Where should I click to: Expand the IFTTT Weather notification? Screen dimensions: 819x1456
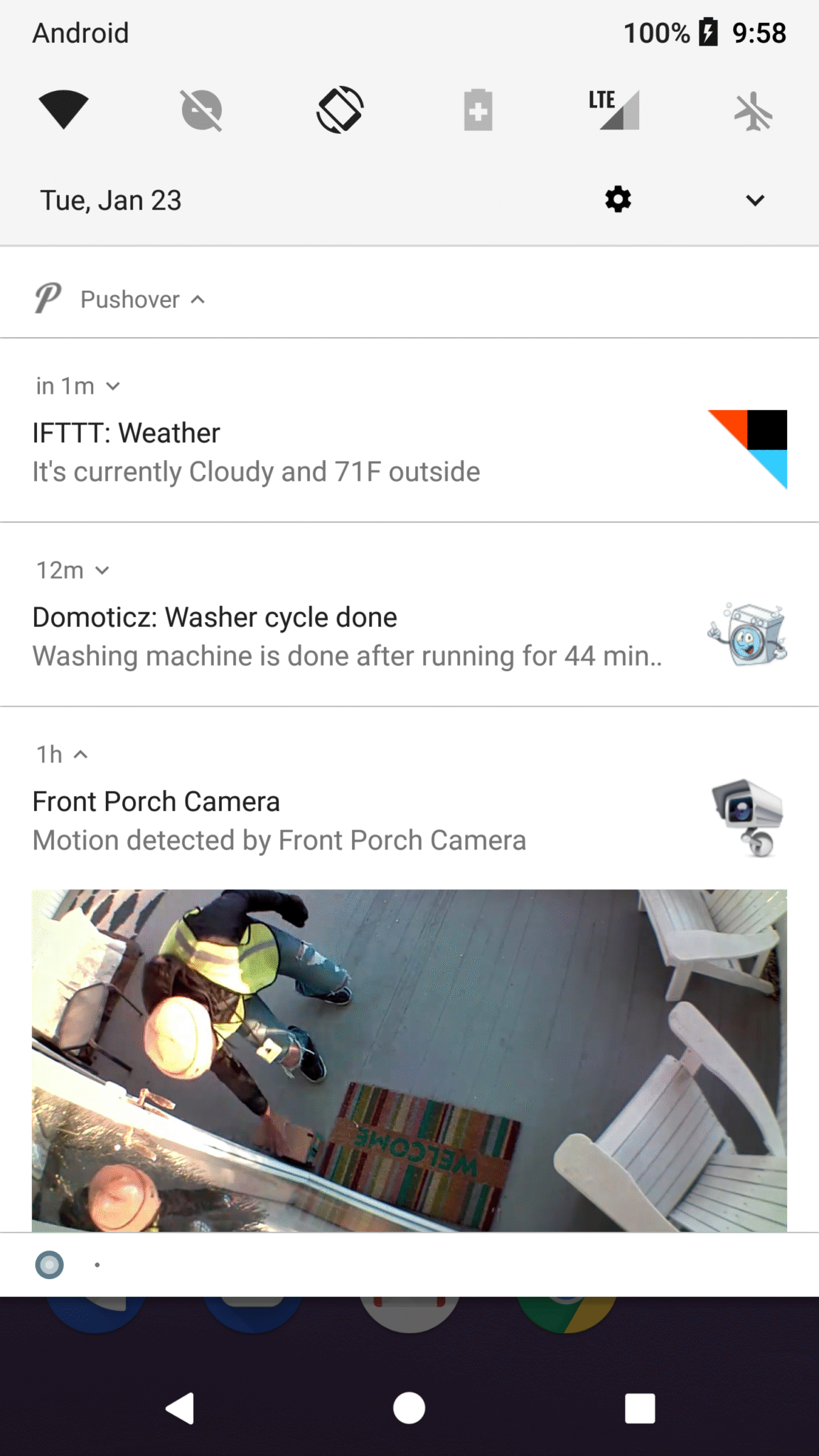pos(113,385)
